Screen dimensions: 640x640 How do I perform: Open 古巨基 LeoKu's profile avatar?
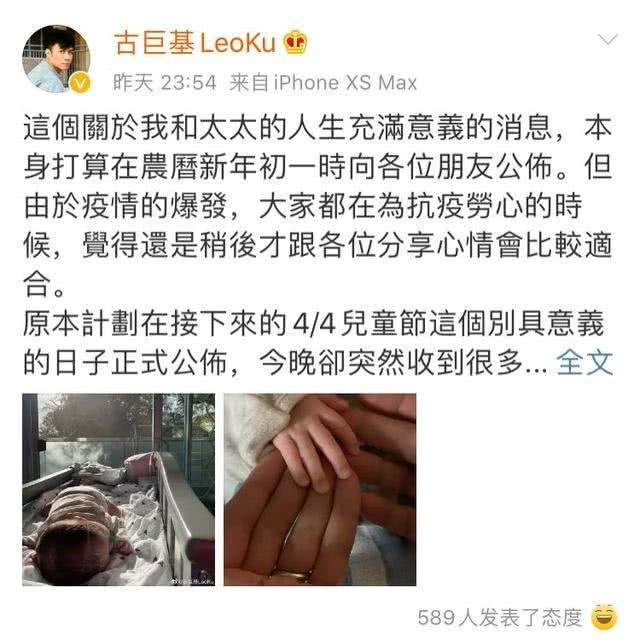pos(56,58)
